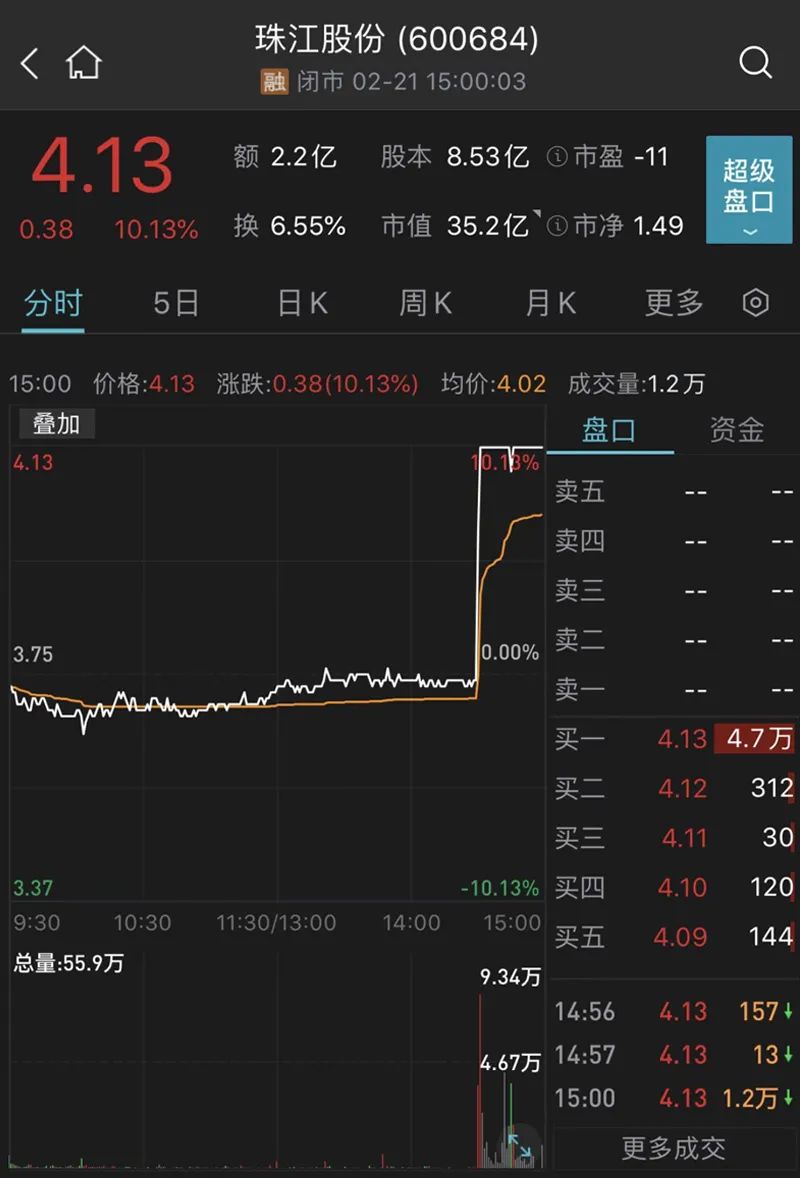Select the 月K monthly chart tab
Screen dimensions: 800x1178
point(548,302)
